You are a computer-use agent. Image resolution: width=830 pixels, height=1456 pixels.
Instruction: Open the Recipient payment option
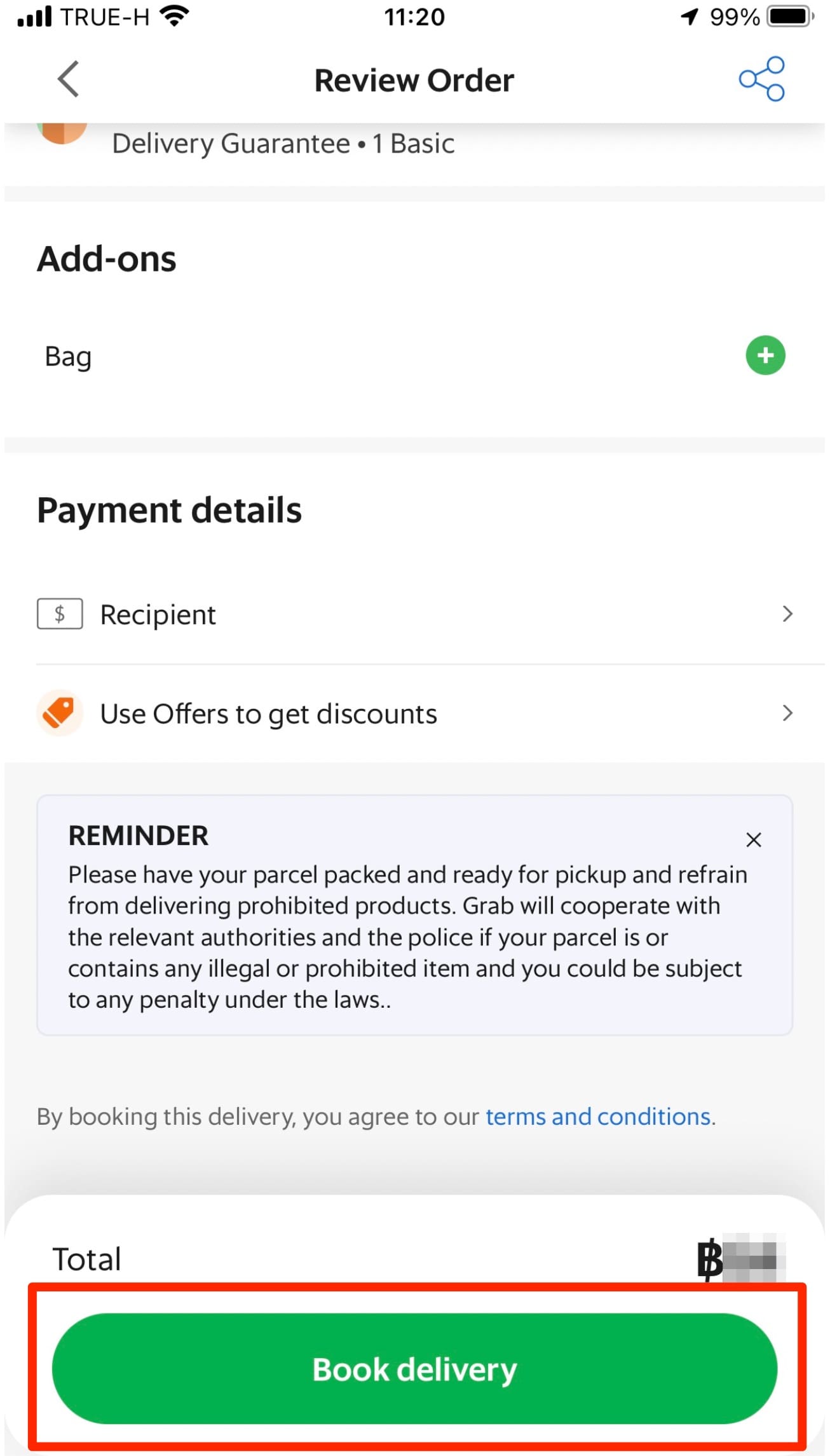414,614
